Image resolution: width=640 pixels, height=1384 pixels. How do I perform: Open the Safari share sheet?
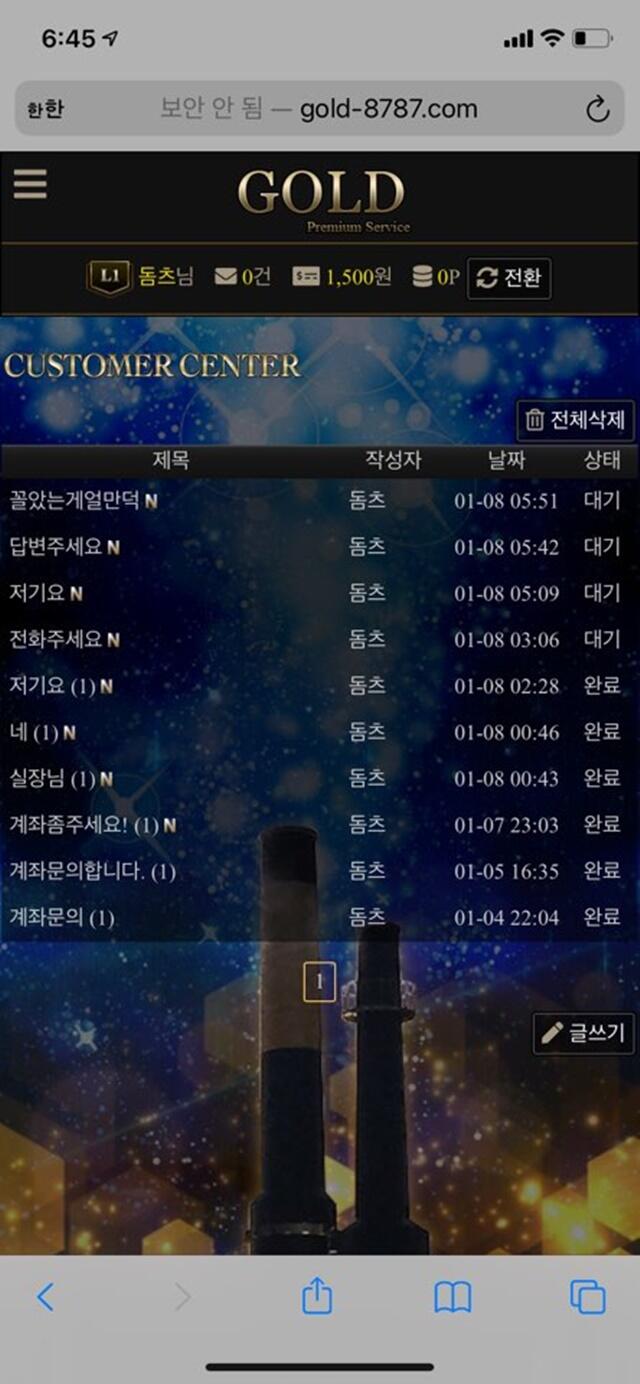click(316, 1296)
